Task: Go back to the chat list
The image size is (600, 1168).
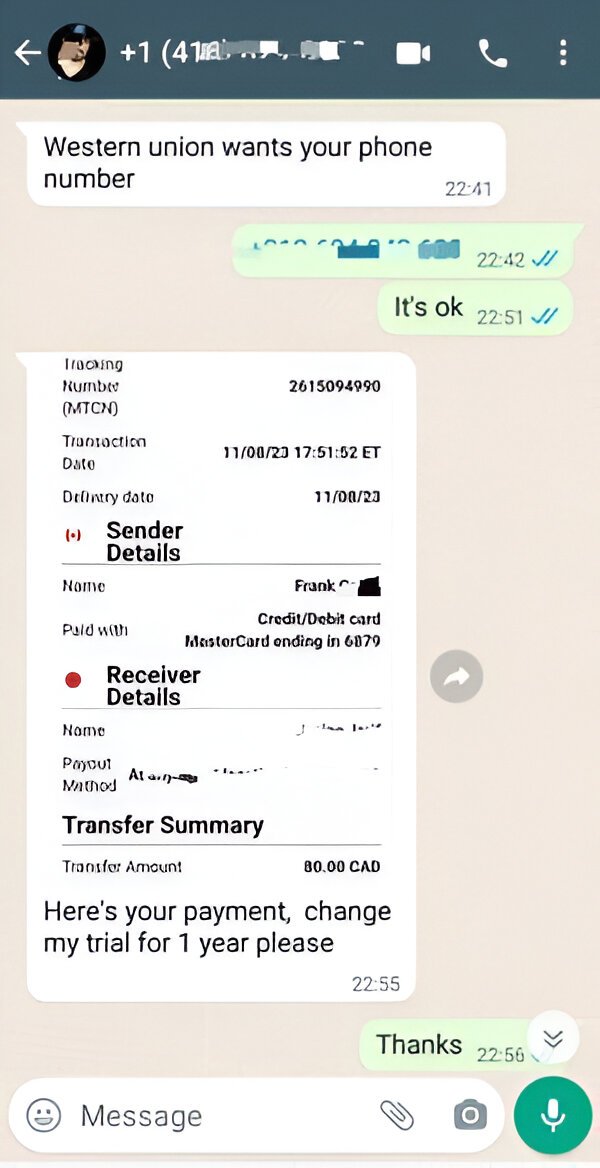Action: (x=27, y=52)
